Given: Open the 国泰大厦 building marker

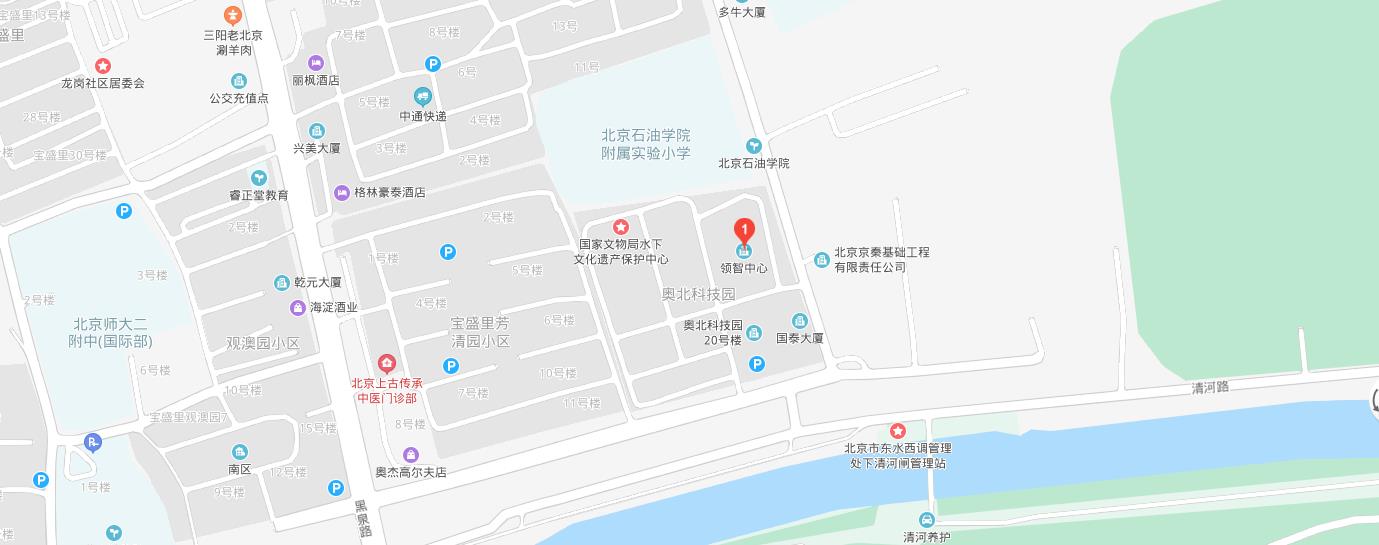Looking at the screenshot, I should [799, 321].
